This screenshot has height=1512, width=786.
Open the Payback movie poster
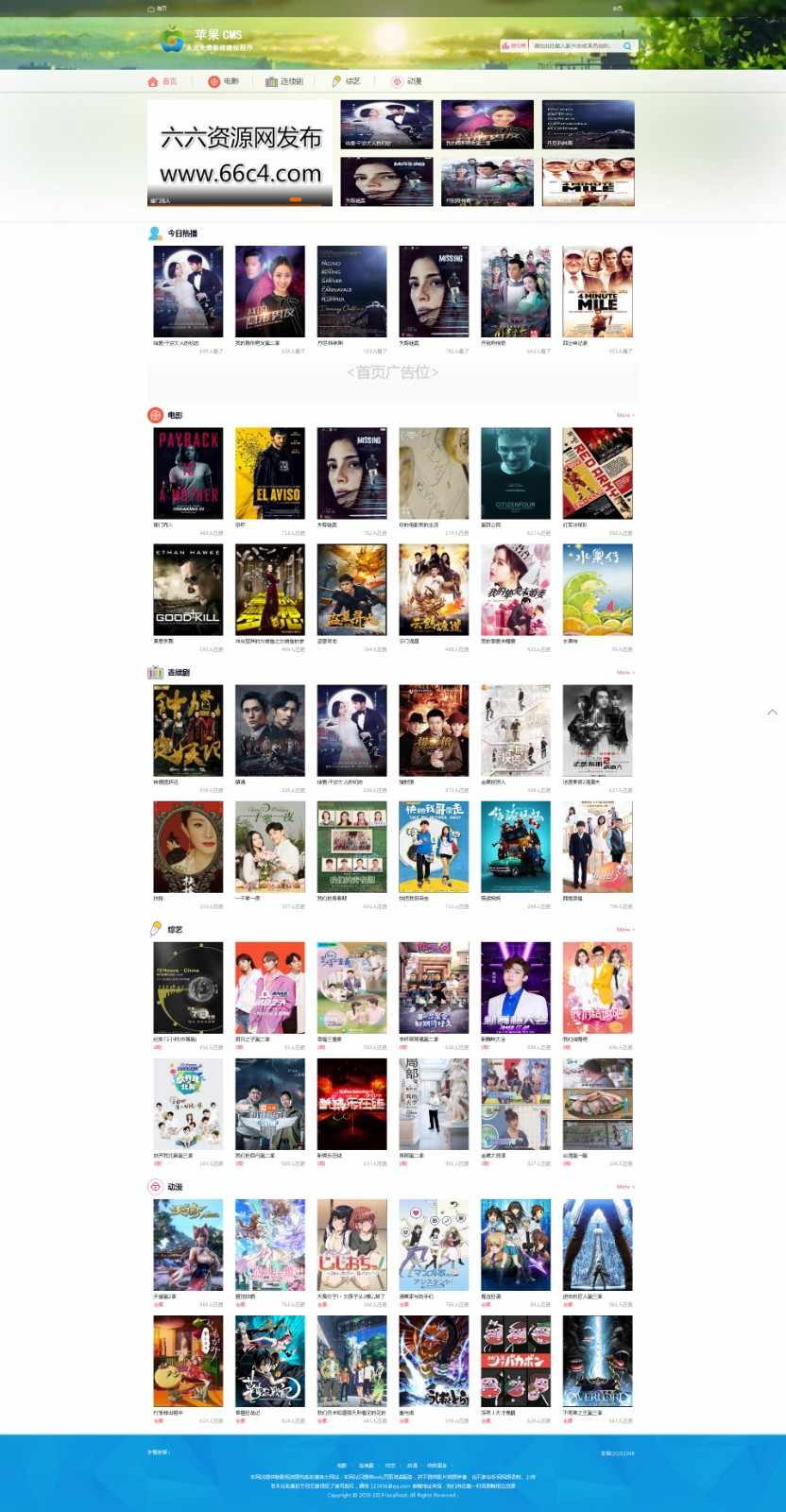(x=188, y=472)
